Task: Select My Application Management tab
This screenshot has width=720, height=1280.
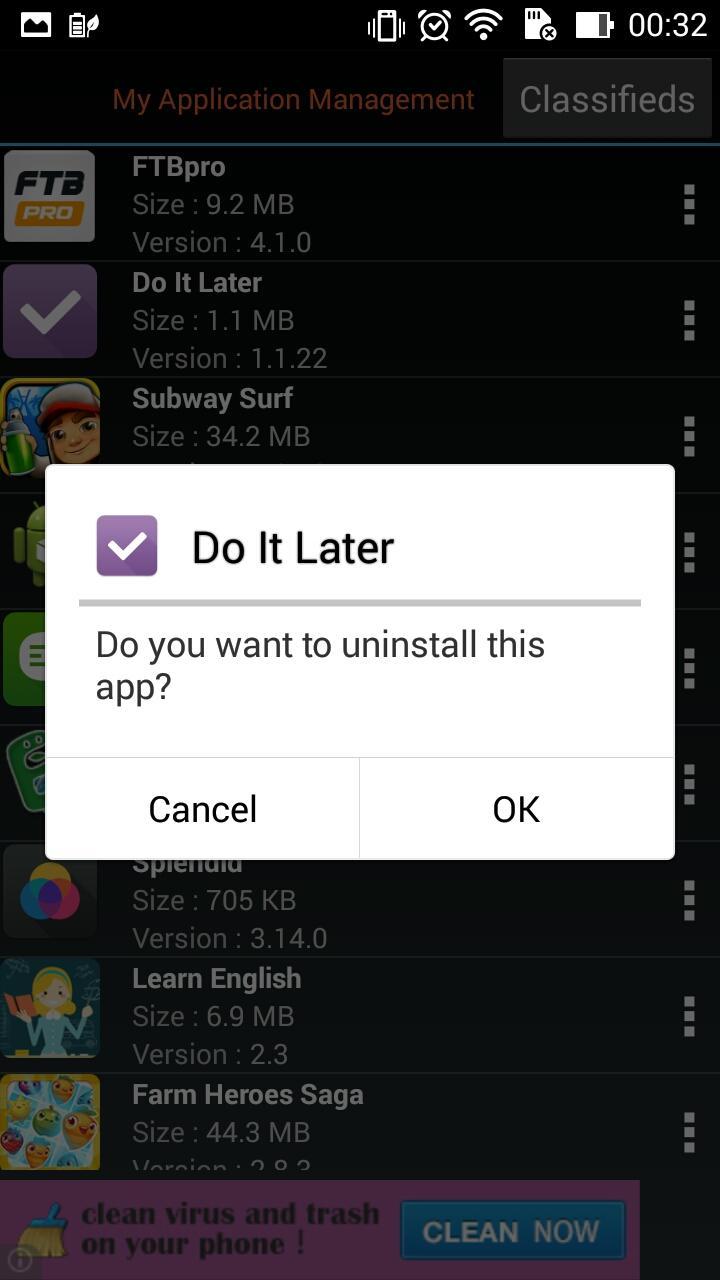Action: click(294, 99)
